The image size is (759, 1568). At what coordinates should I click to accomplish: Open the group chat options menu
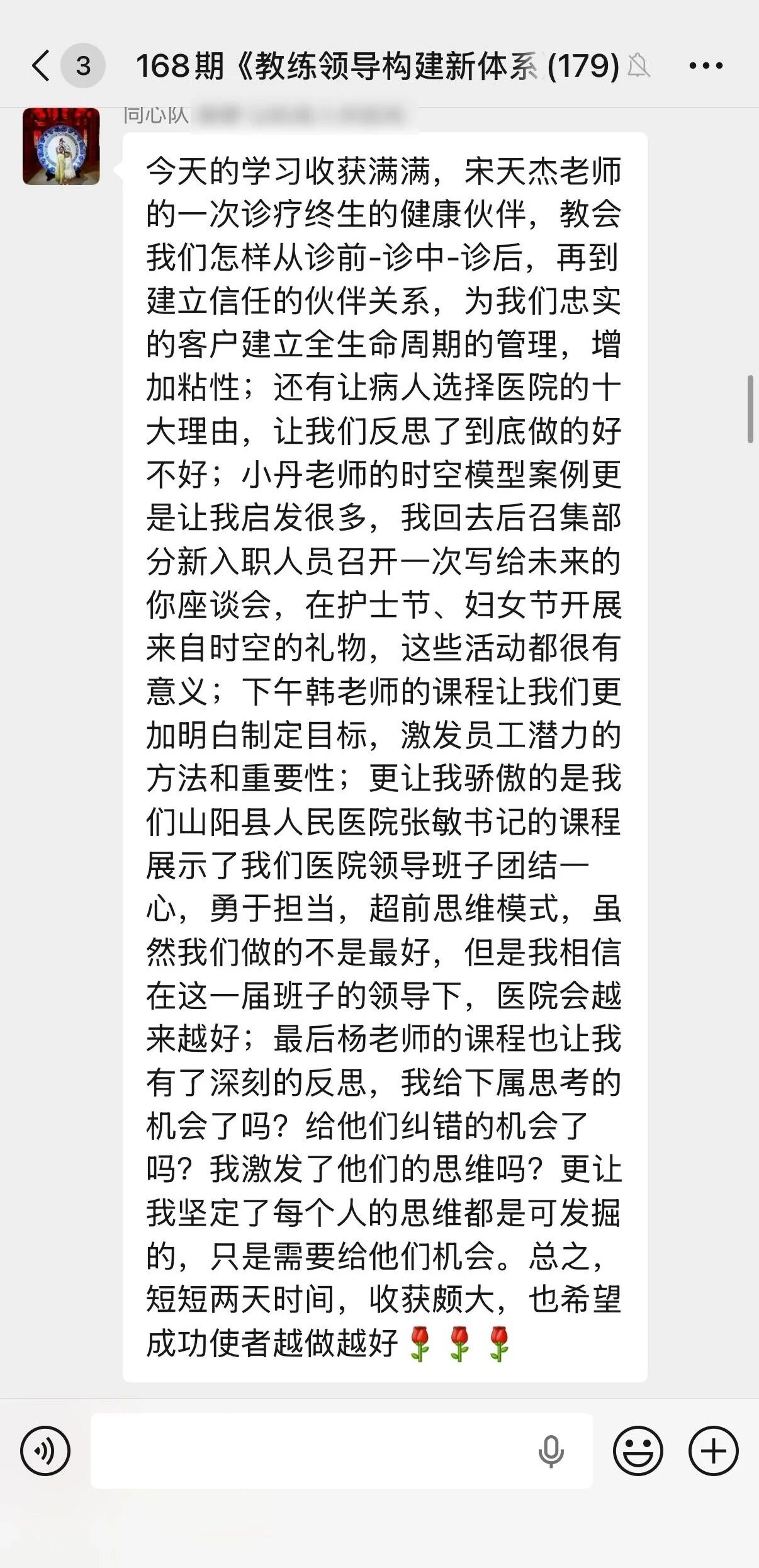[x=706, y=65]
